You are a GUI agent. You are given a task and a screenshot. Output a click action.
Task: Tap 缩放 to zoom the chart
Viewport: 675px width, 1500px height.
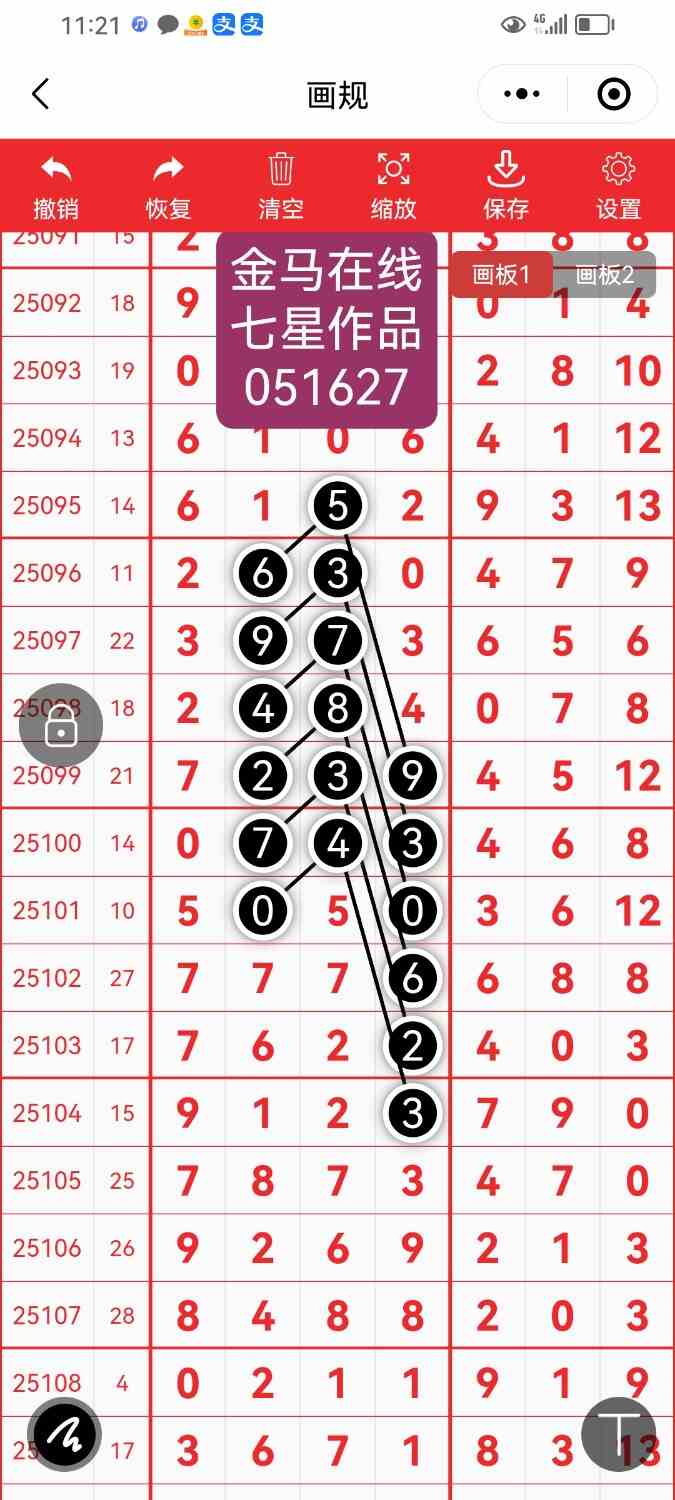point(393,187)
